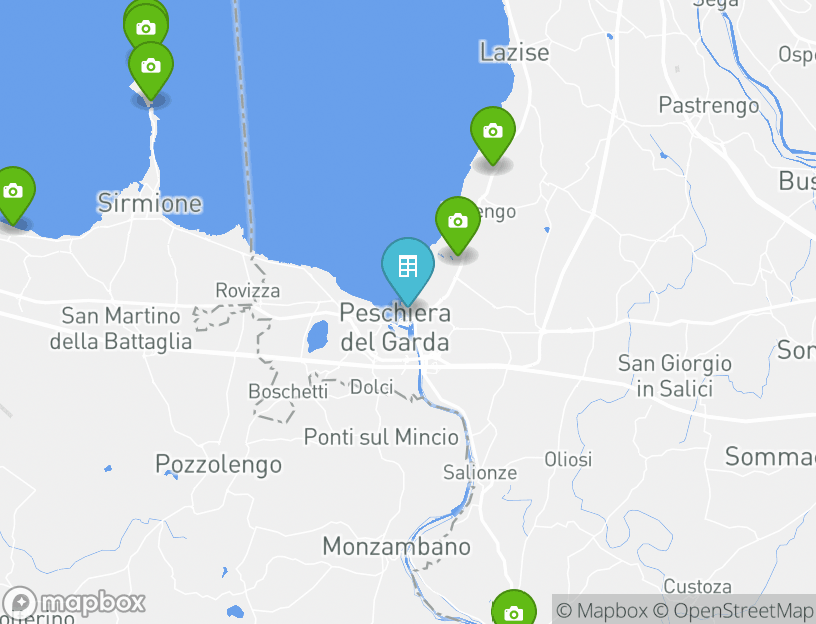
Task: Tap the blue building marker at Peschiera del Garda
Action: (407, 267)
